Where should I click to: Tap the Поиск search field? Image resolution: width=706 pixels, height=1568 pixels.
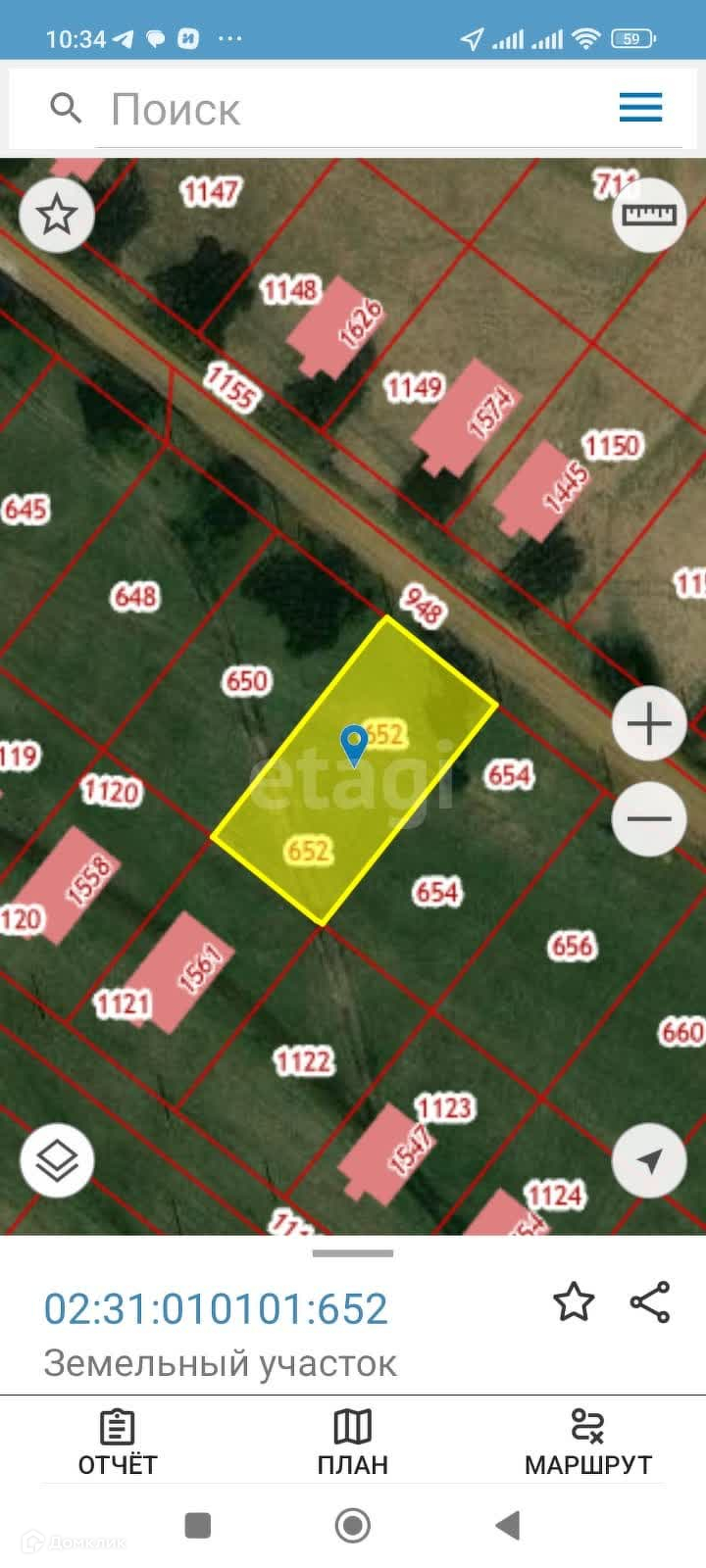[353, 109]
